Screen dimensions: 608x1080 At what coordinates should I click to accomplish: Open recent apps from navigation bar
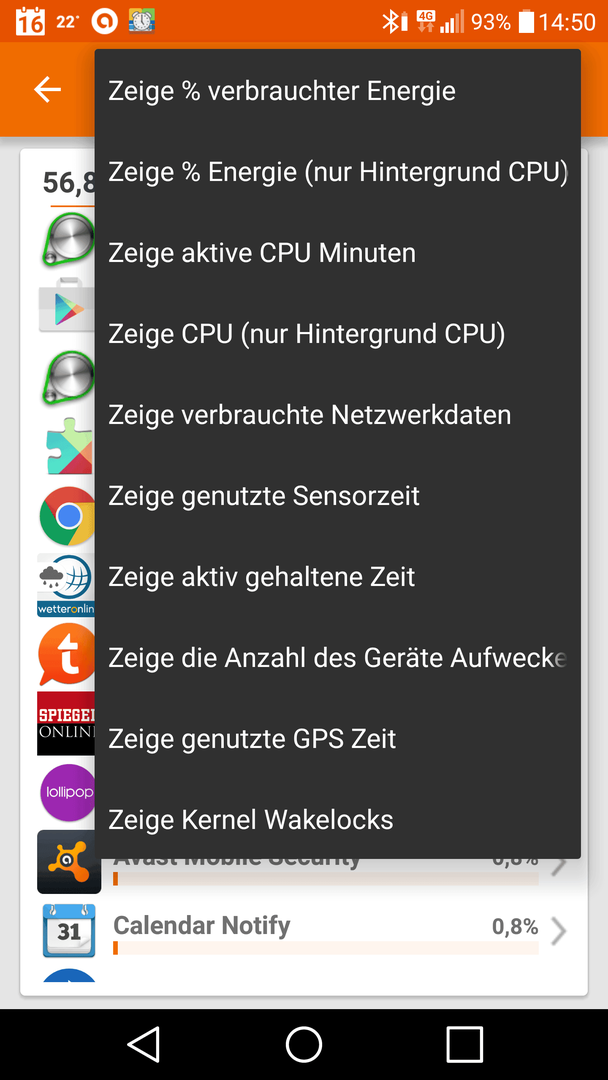click(464, 1044)
